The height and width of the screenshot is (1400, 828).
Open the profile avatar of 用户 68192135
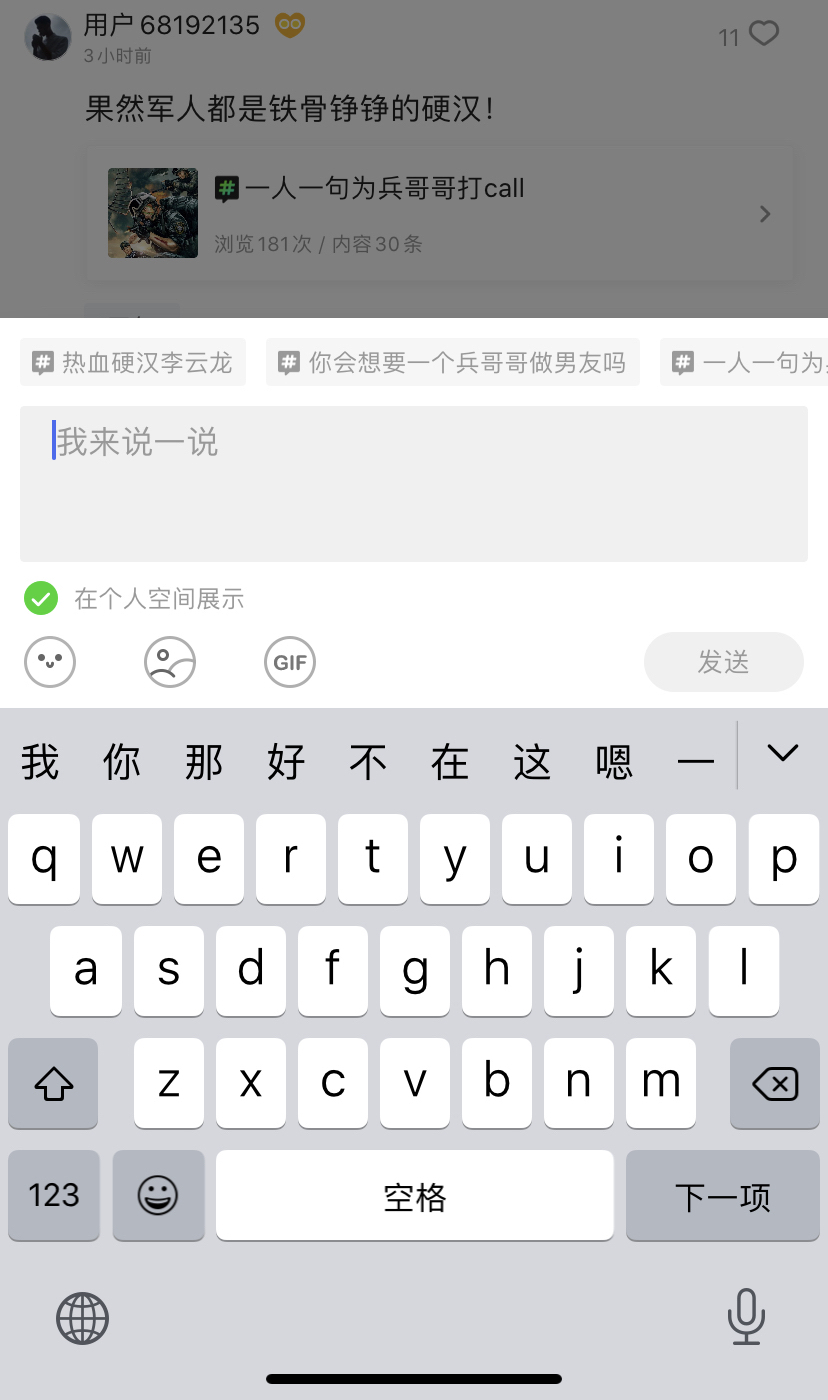(x=47, y=38)
